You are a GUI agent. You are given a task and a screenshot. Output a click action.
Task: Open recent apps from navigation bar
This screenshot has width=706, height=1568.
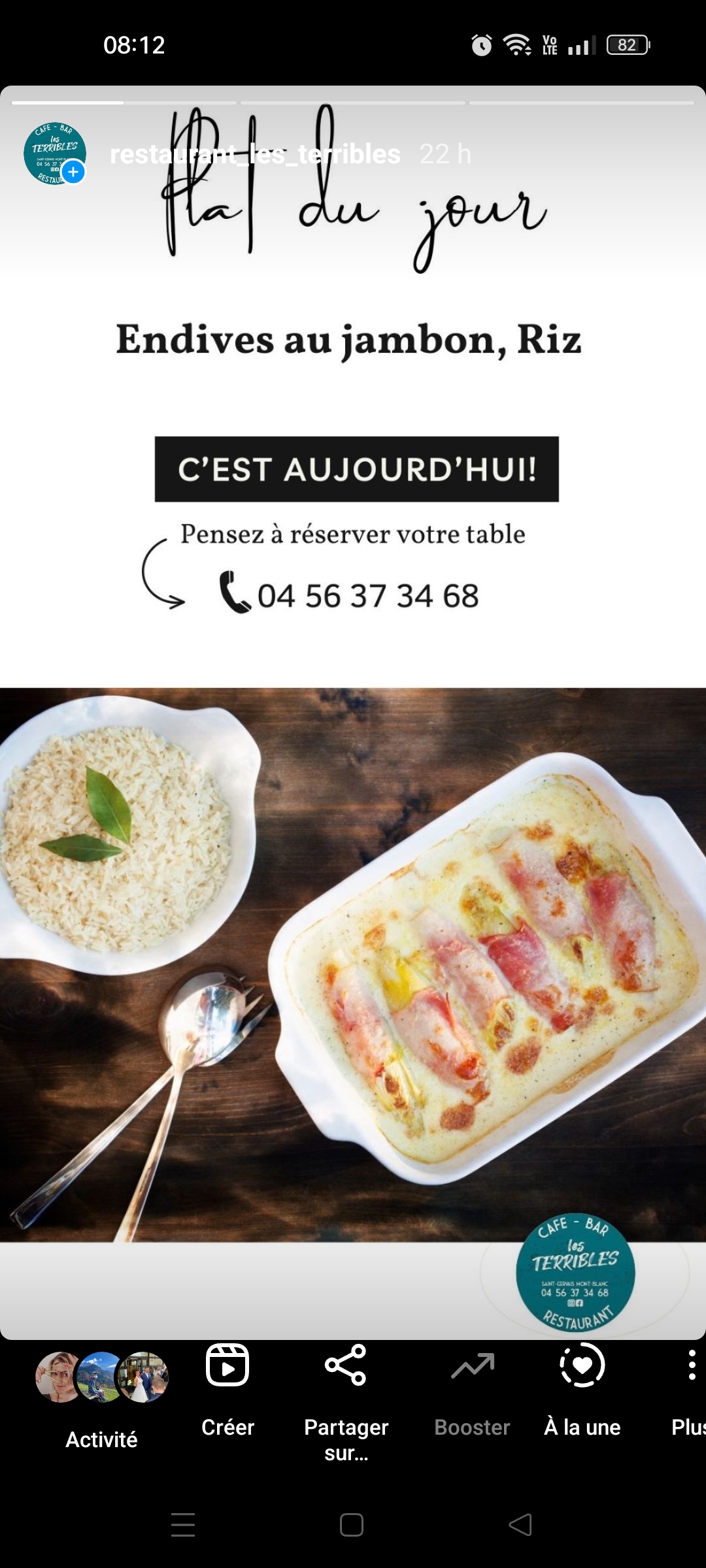point(183,1525)
